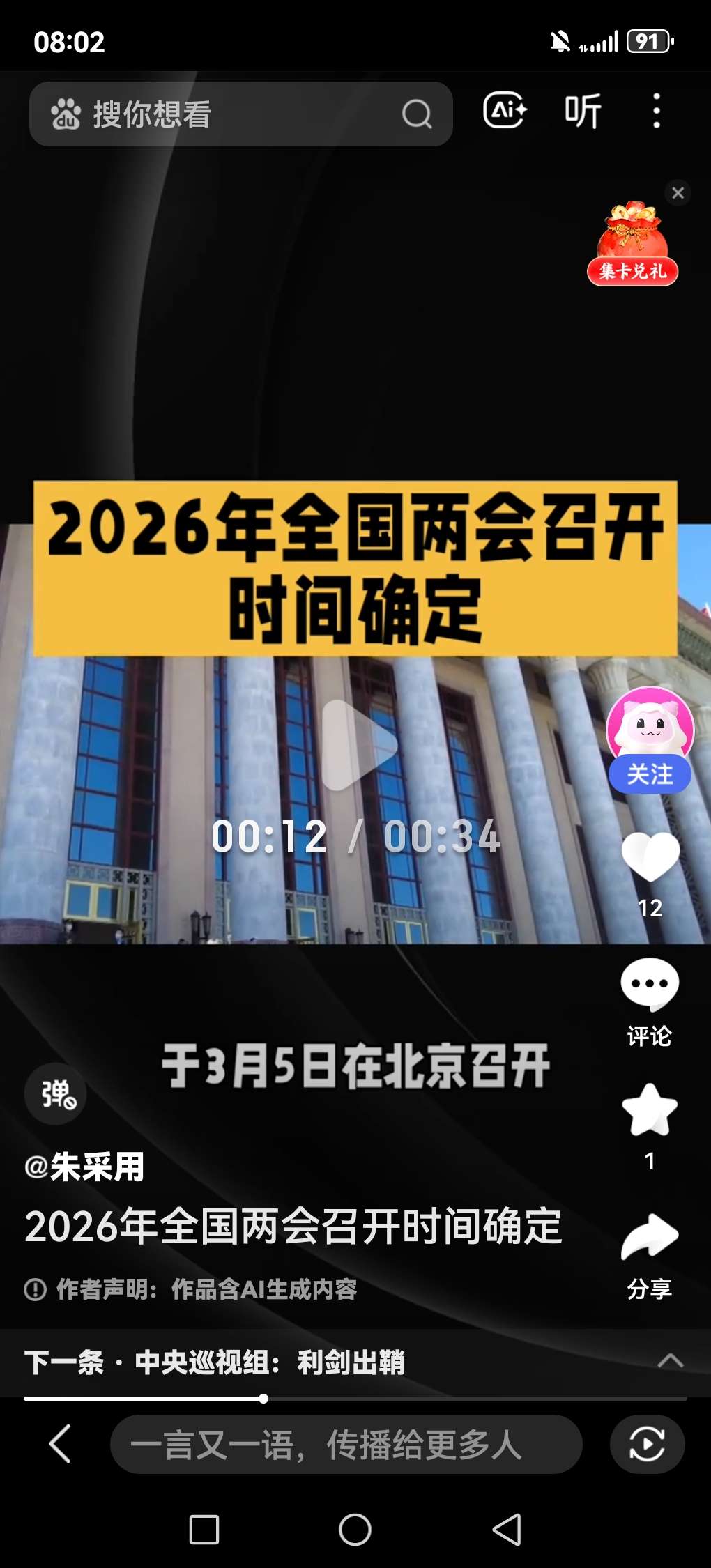Open the 评论 comments
Screen dimensions: 711x1568
[x=650, y=986]
